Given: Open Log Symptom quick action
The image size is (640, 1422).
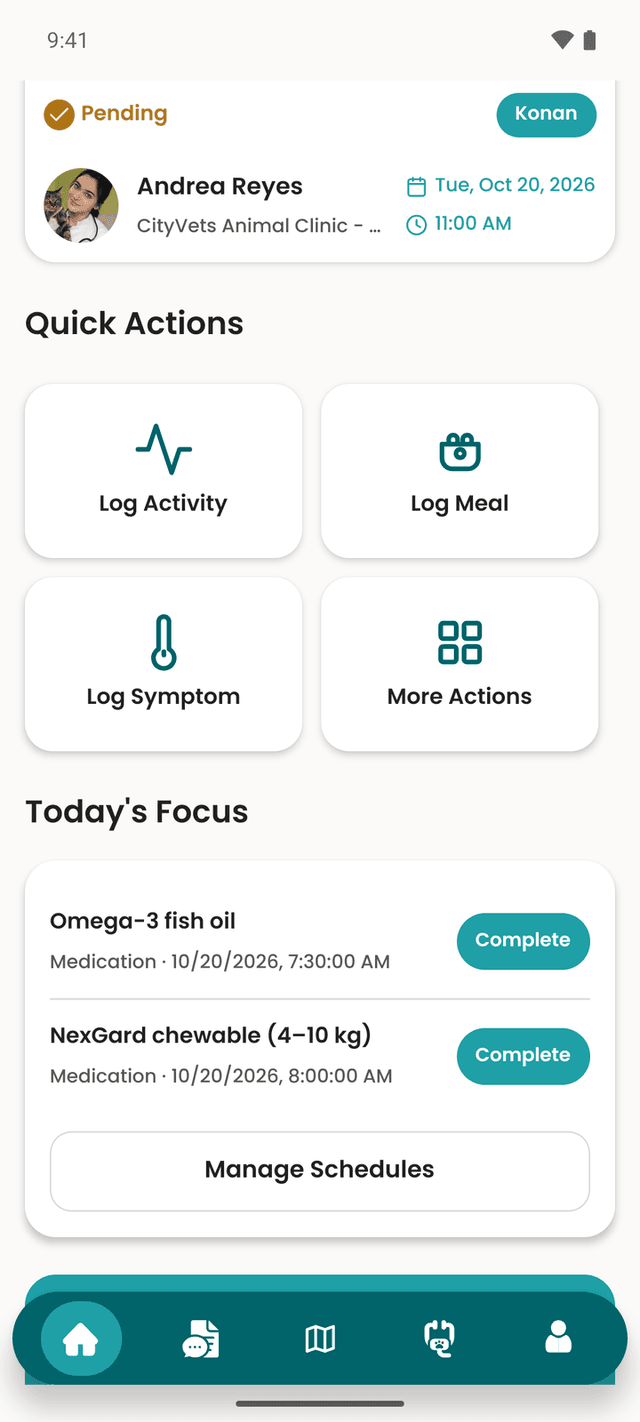Looking at the screenshot, I should (163, 664).
